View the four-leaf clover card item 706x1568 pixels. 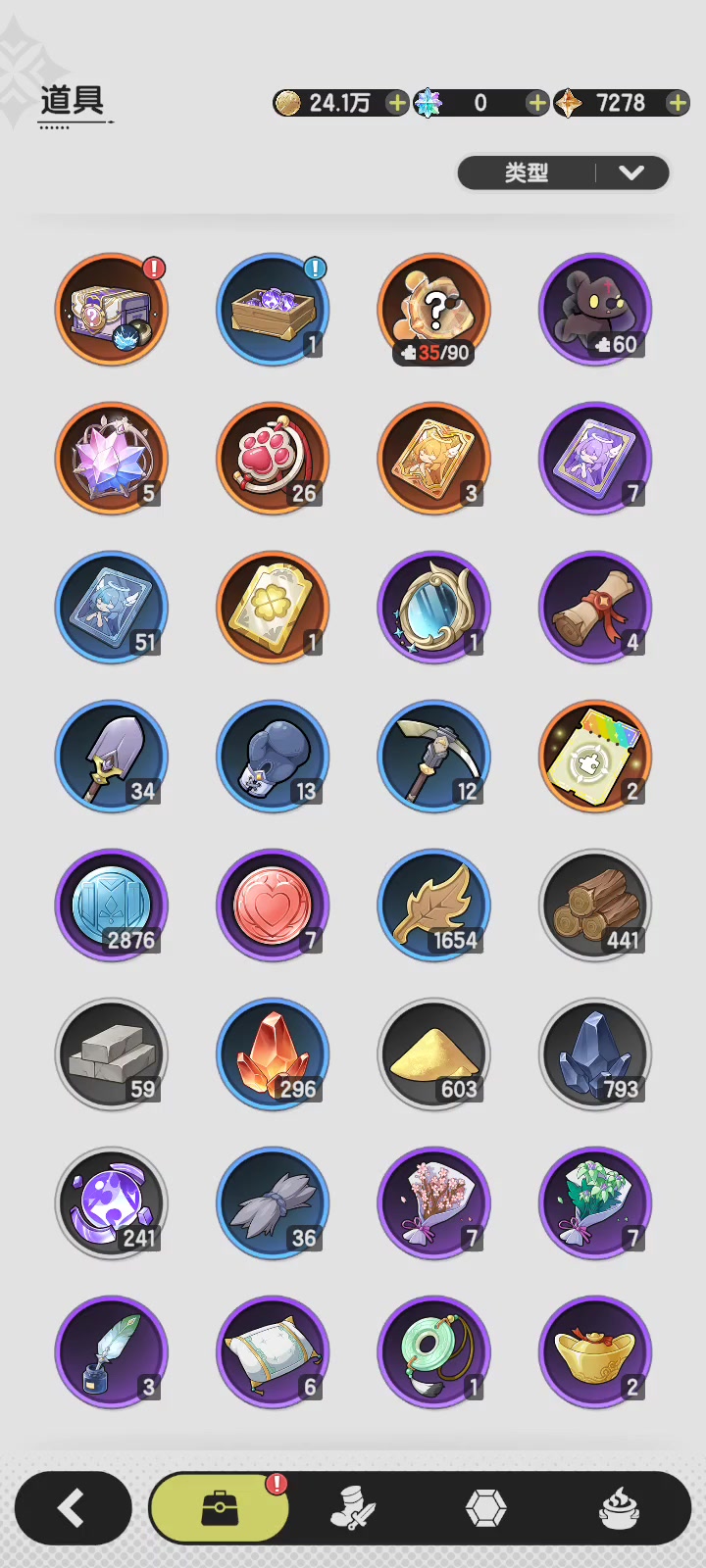[x=273, y=608]
